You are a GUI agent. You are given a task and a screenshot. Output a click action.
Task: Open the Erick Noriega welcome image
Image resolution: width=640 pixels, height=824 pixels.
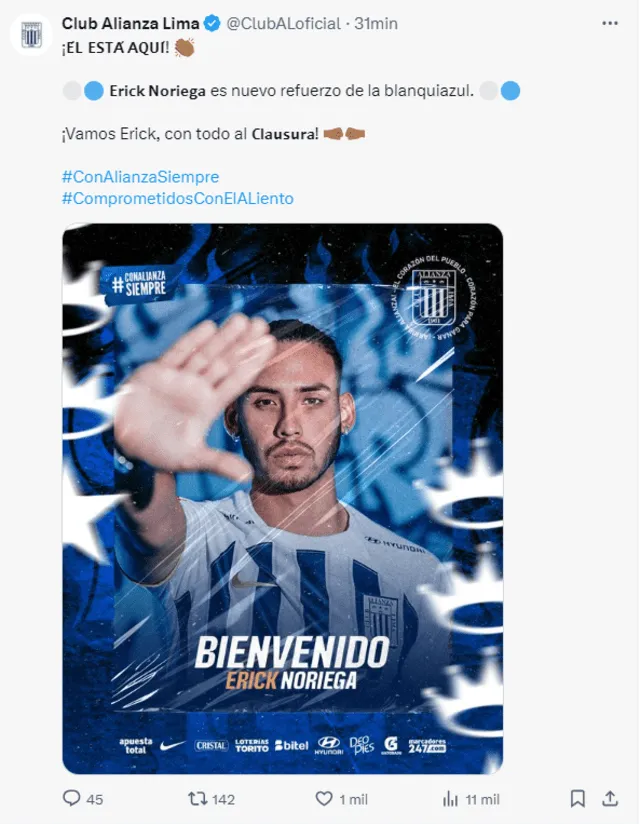click(x=282, y=498)
